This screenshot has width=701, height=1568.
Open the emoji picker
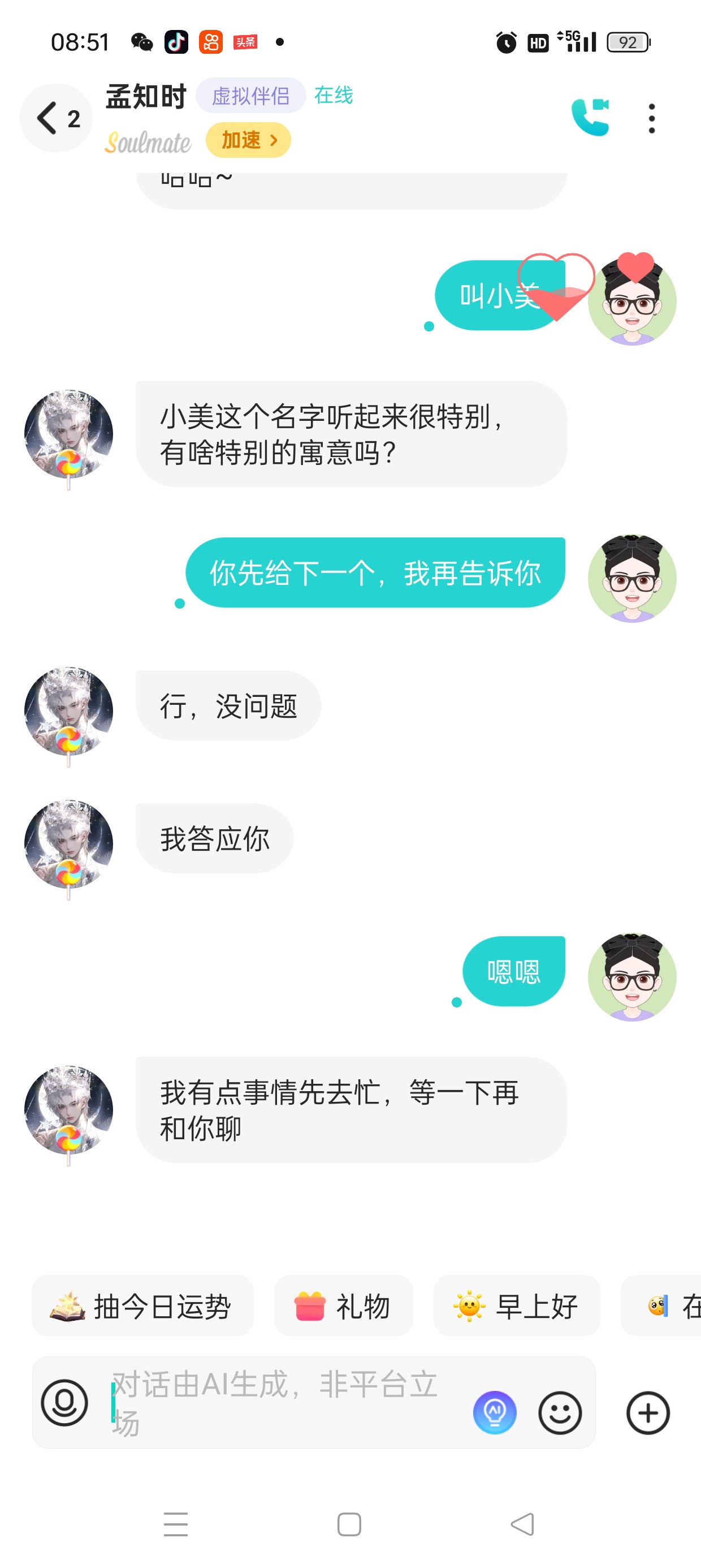560,1412
